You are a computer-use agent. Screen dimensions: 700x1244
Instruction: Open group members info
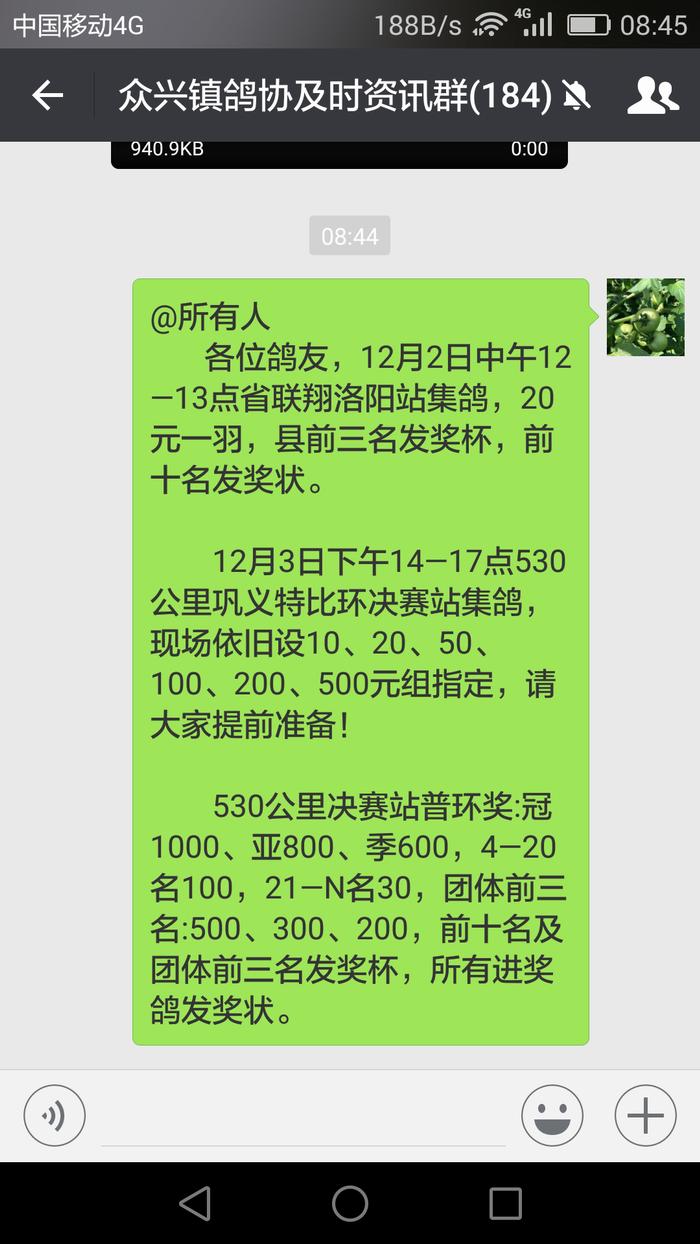click(x=652, y=96)
